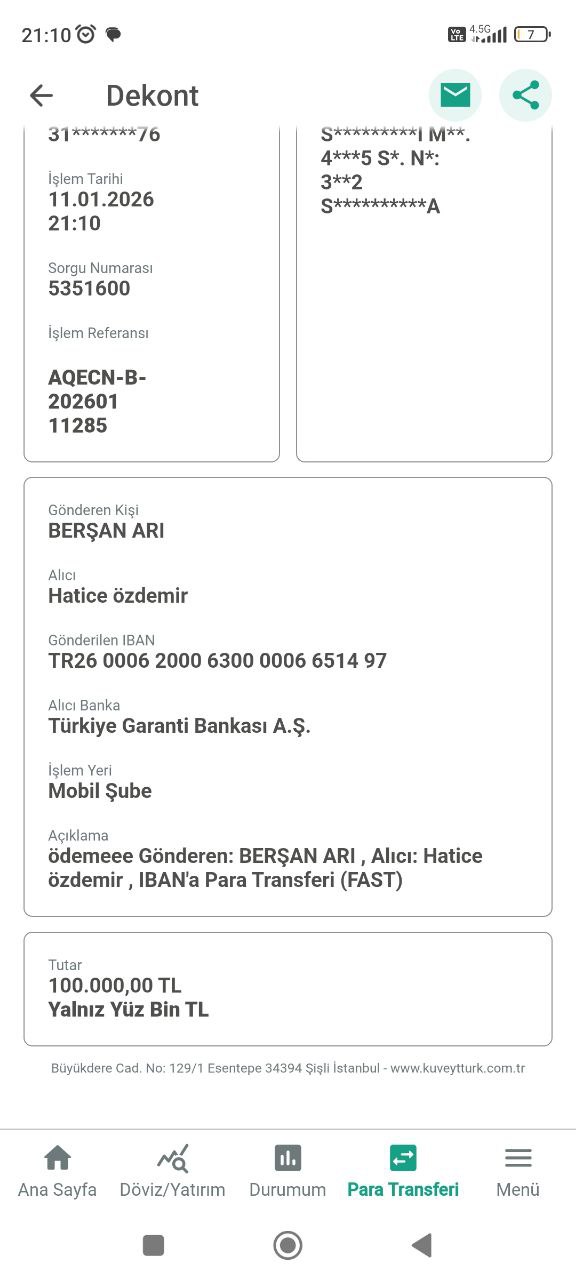576x1280 pixels.
Task: Open the Durumum tab
Action: coord(288,1171)
